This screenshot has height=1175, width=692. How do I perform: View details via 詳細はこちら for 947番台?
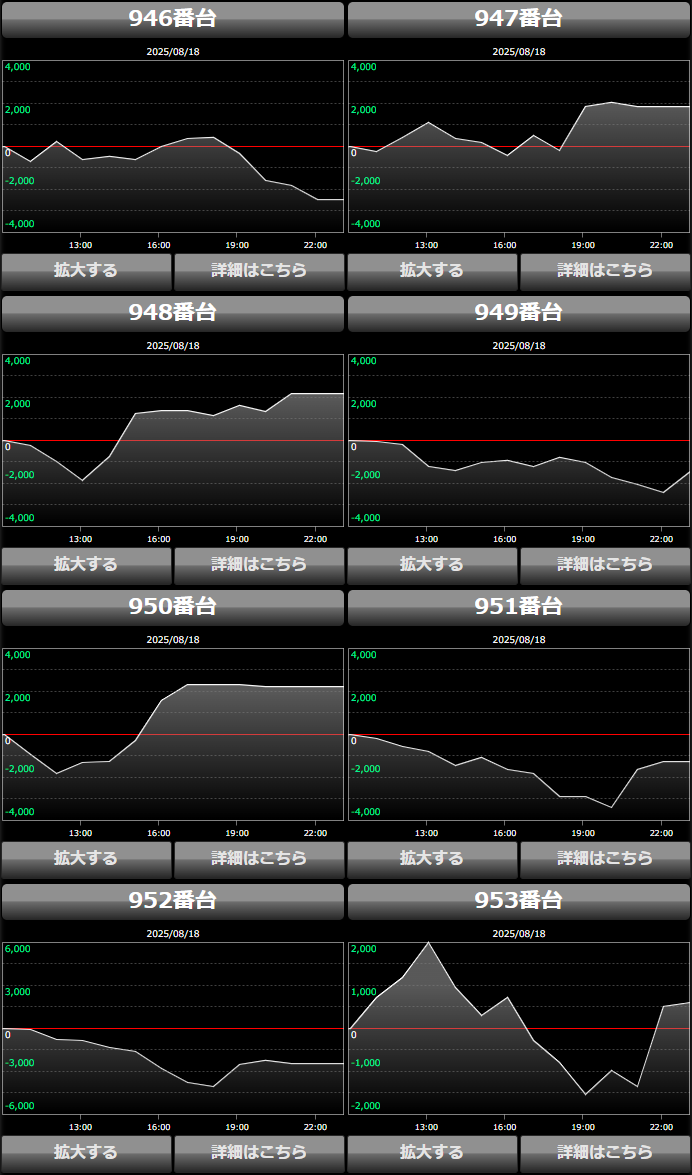(x=605, y=270)
